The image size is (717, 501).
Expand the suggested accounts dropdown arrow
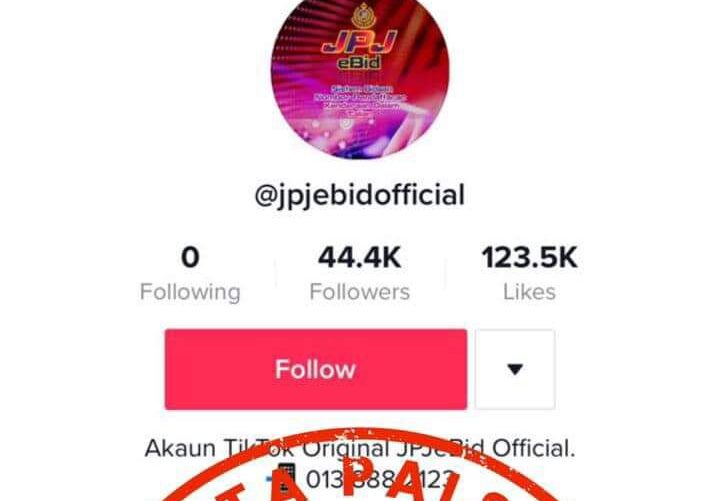pyautogui.click(x=514, y=369)
